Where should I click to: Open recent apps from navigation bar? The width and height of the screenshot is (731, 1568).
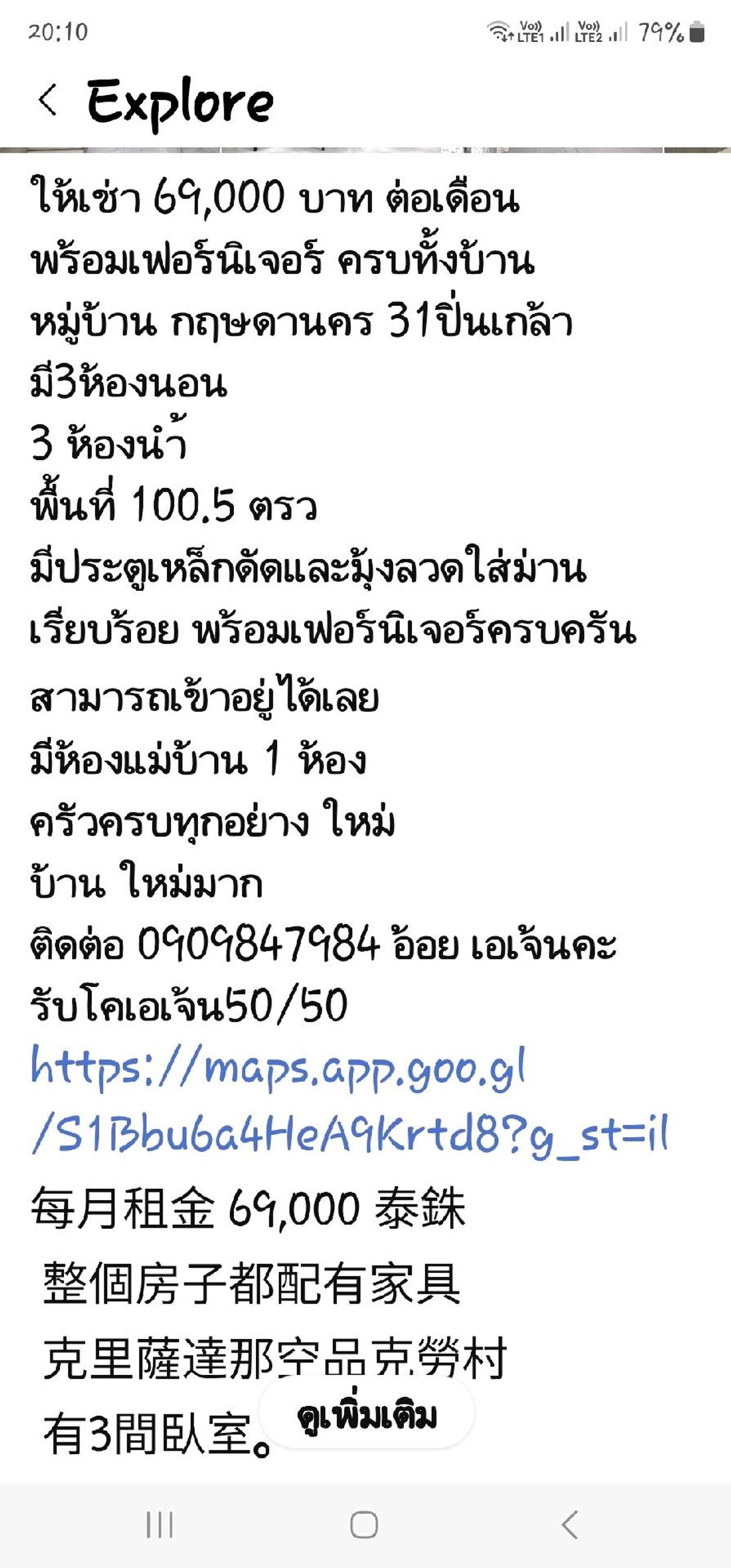160,1525
